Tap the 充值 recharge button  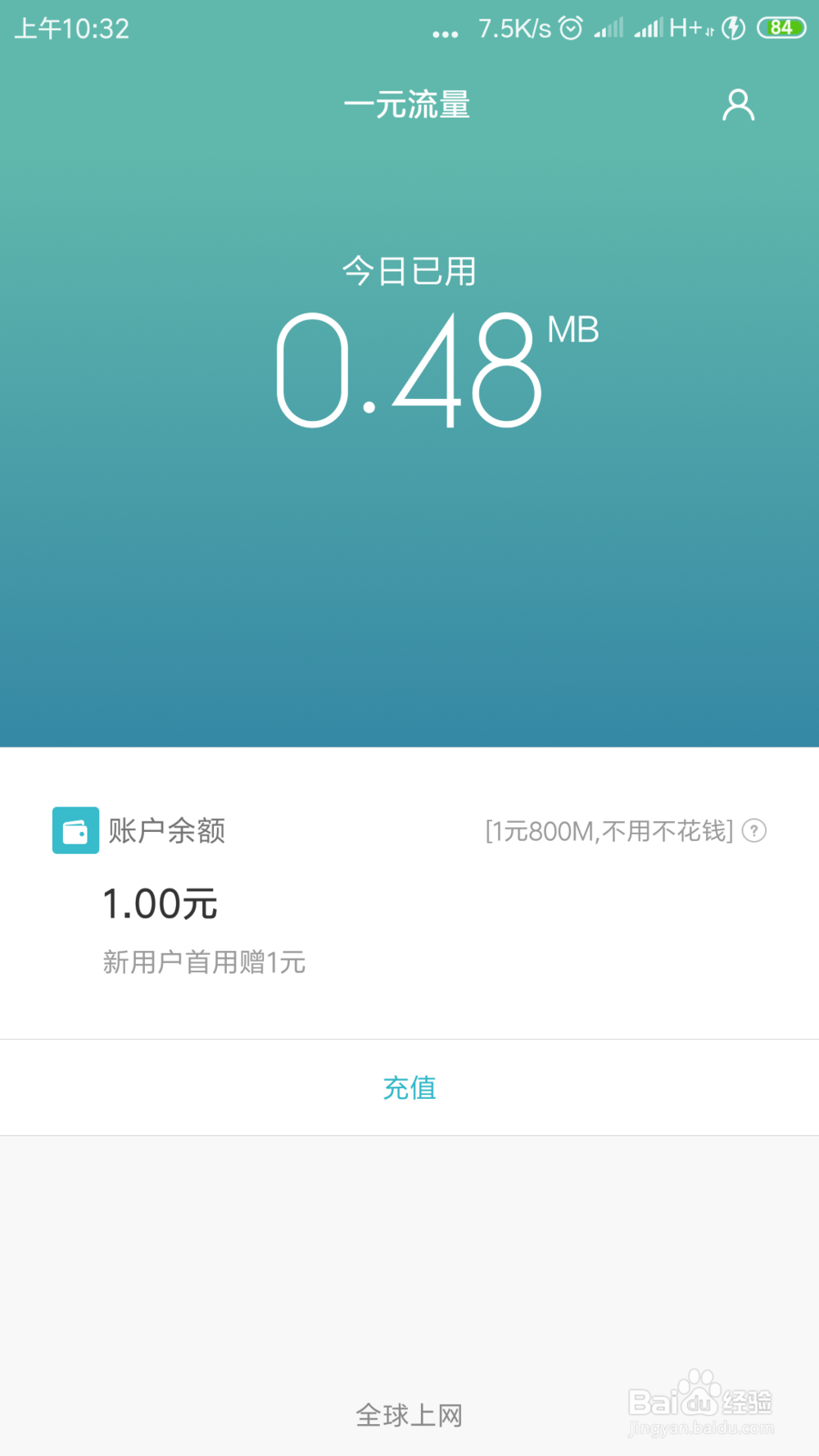[x=409, y=1087]
